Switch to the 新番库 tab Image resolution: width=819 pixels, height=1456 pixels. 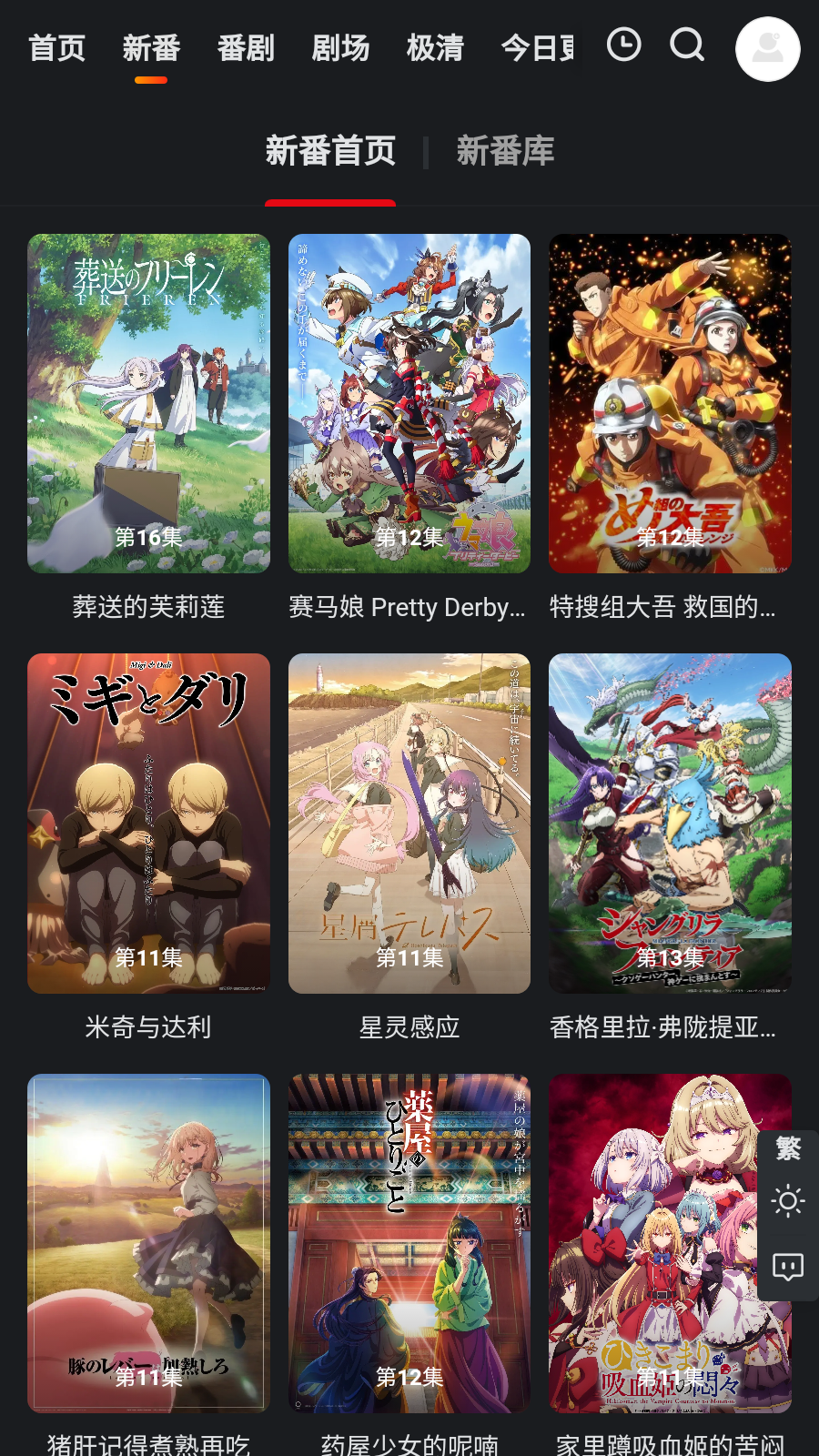(506, 152)
